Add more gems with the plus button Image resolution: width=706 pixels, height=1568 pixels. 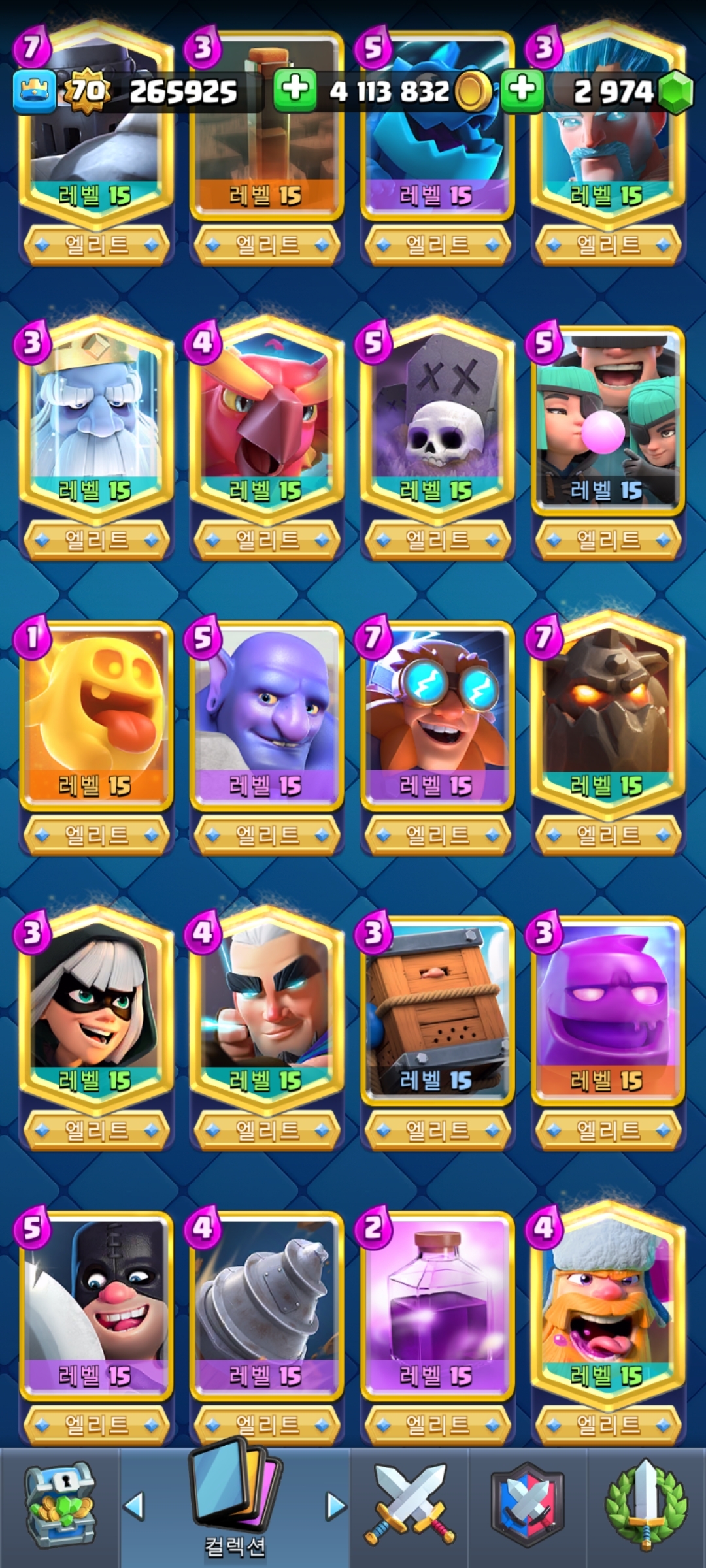click(522, 90)
